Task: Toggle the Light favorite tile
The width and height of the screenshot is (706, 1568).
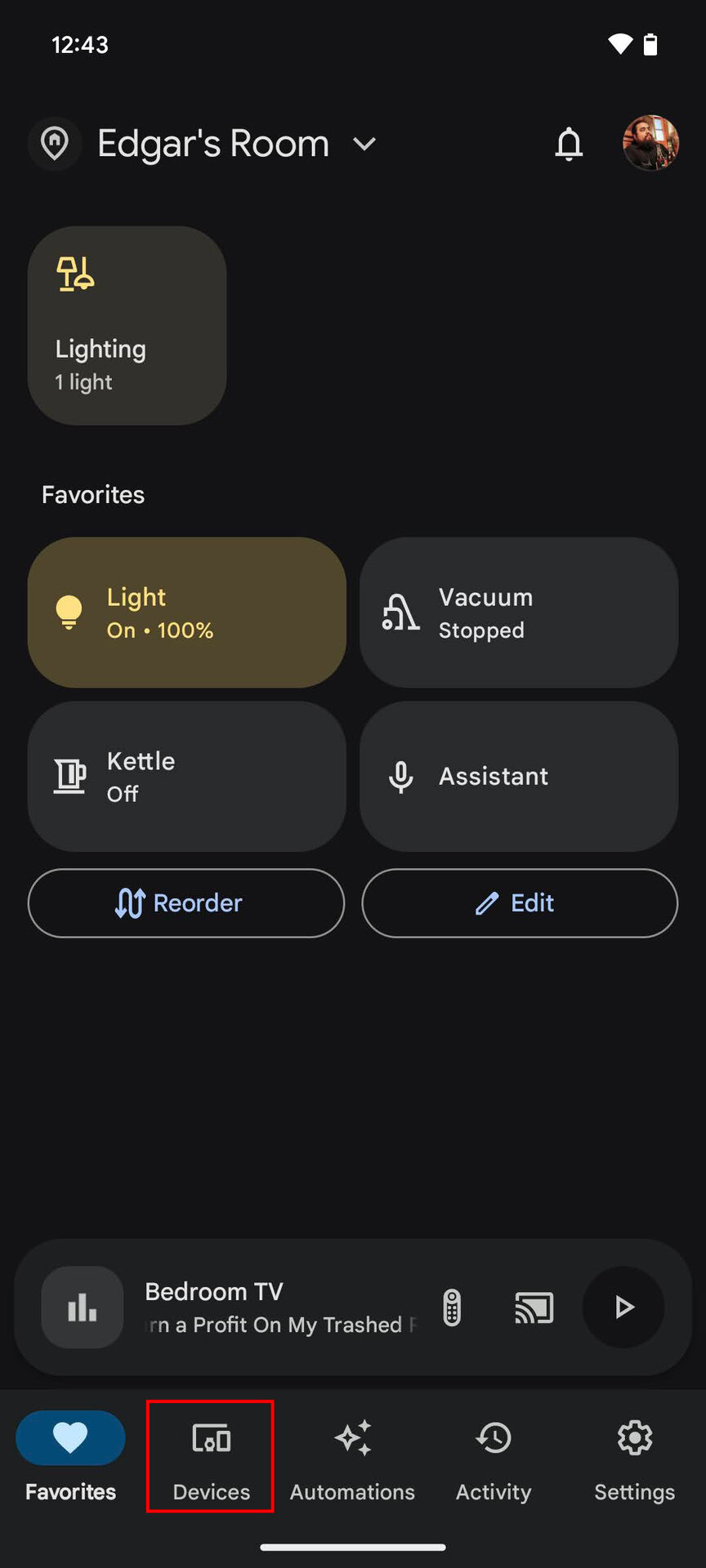Action: point(186,612)
